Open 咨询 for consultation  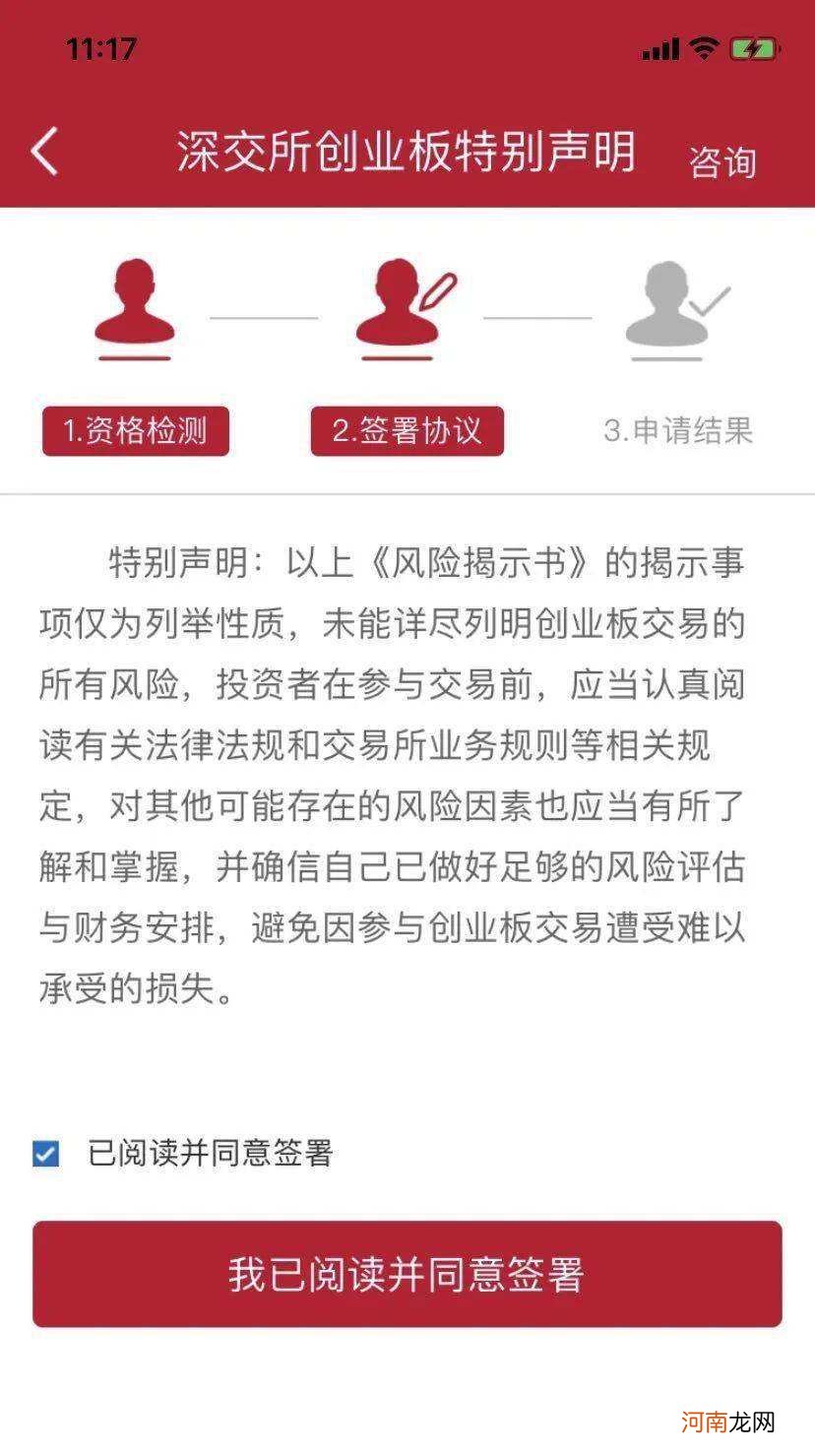[x=721, y=161]
